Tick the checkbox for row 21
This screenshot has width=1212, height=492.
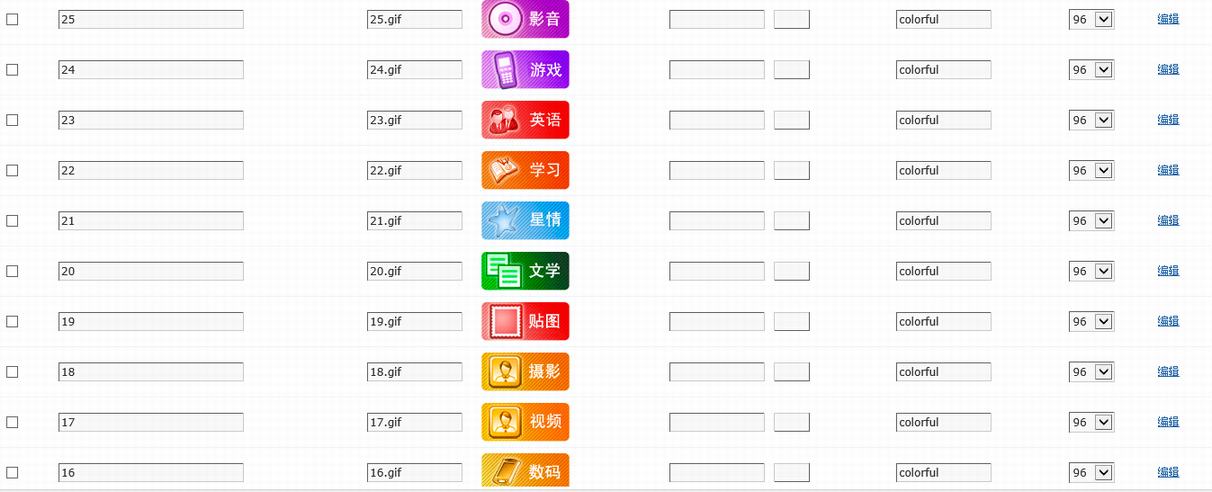click(12, 221)
